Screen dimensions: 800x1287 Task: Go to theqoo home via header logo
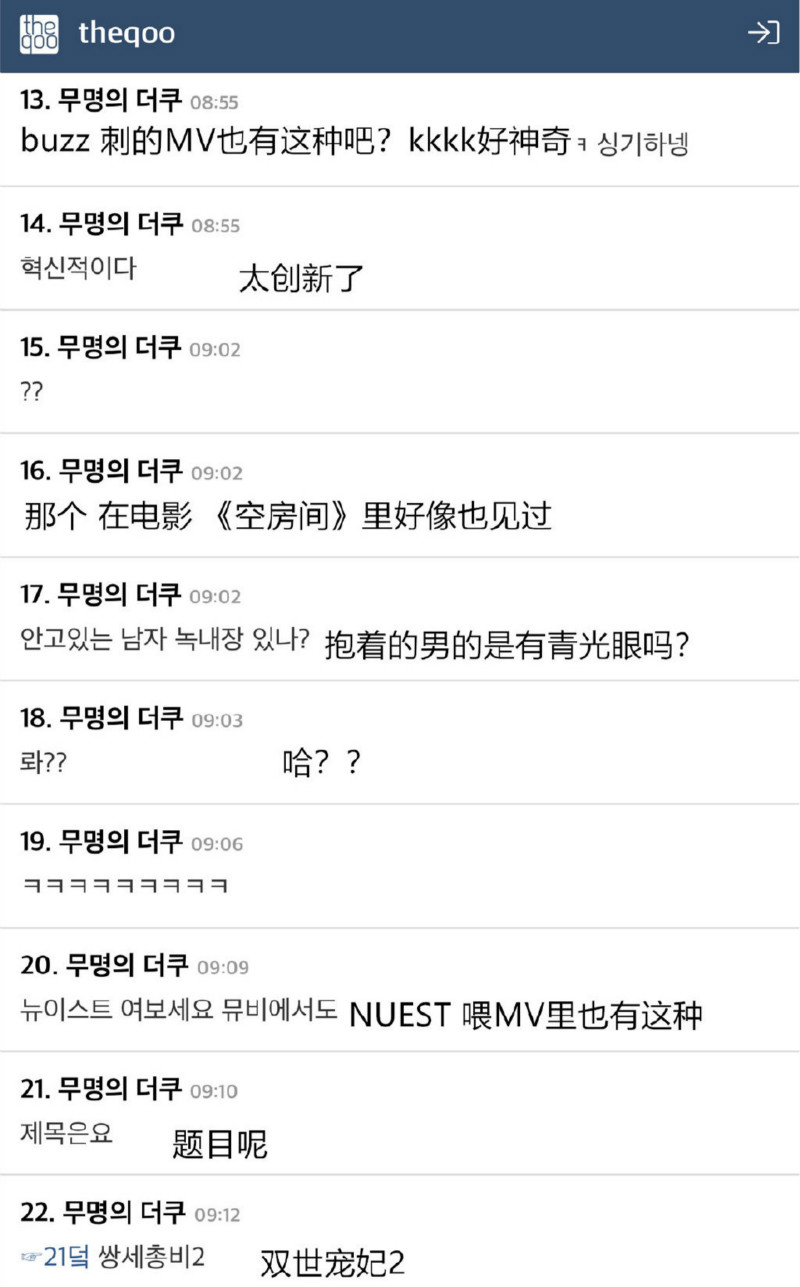[x=39, y=33]
